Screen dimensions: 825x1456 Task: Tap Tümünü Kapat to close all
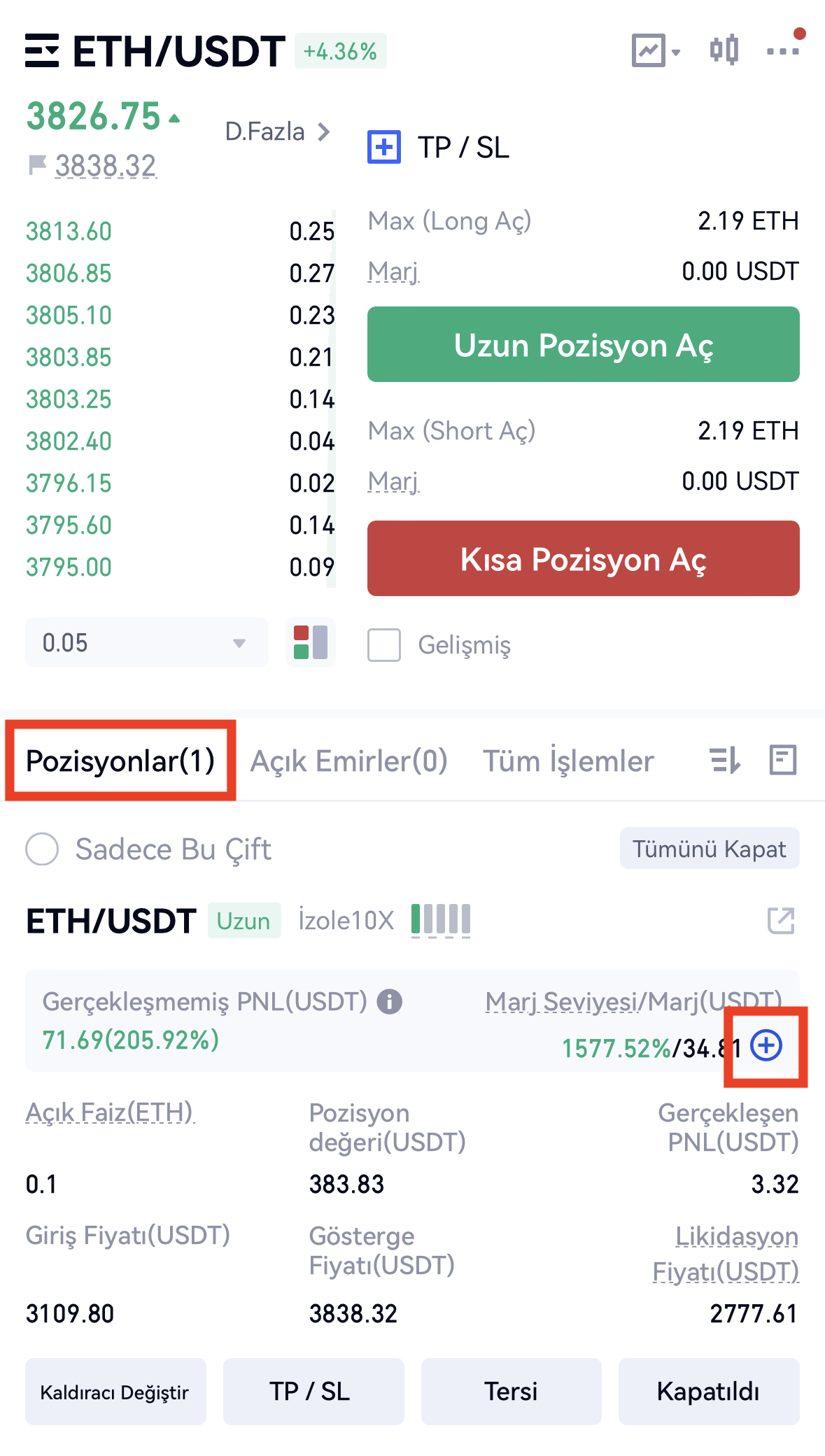709,849
